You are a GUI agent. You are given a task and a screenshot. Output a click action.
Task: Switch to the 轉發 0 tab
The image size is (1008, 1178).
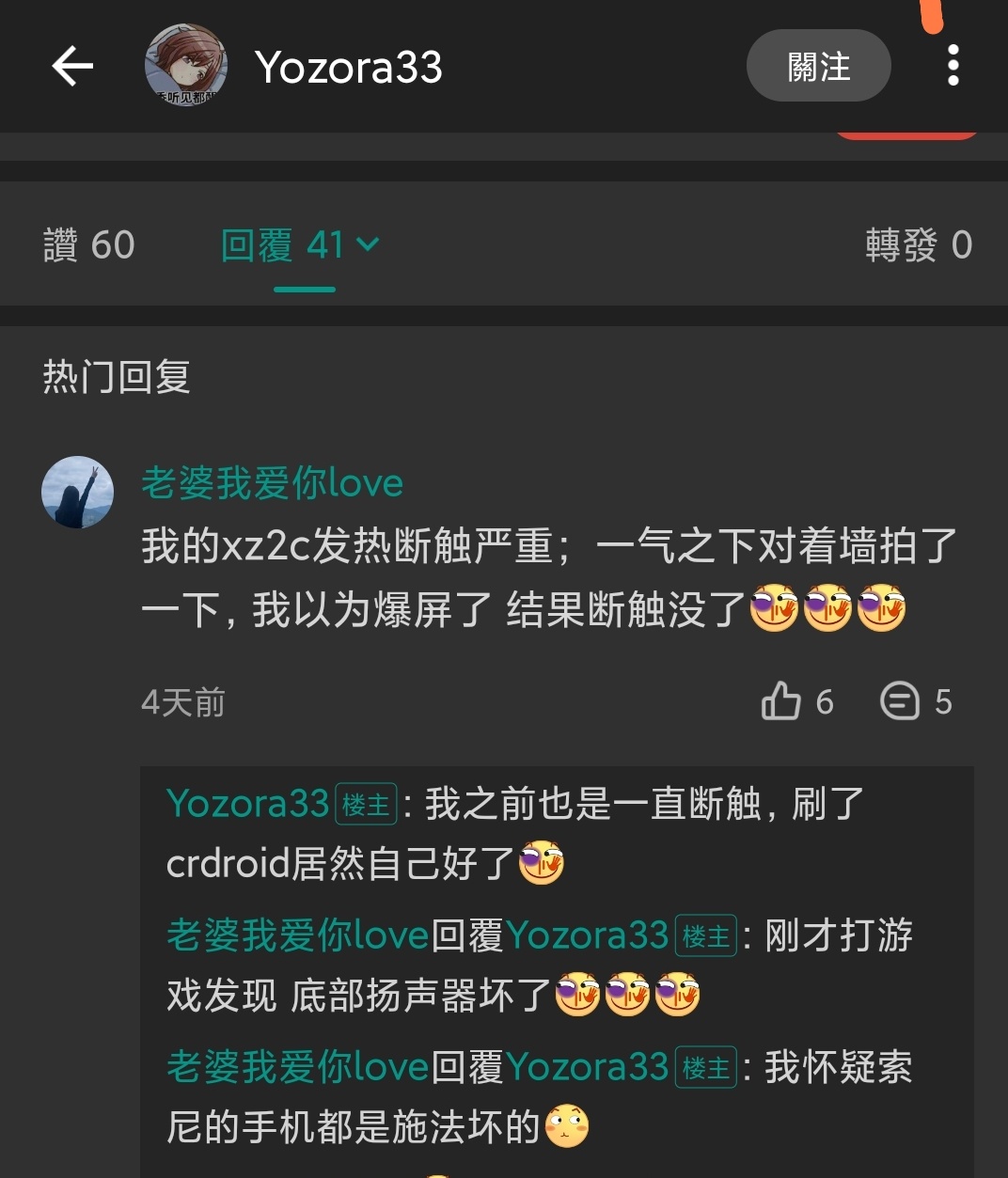[918, 245]
